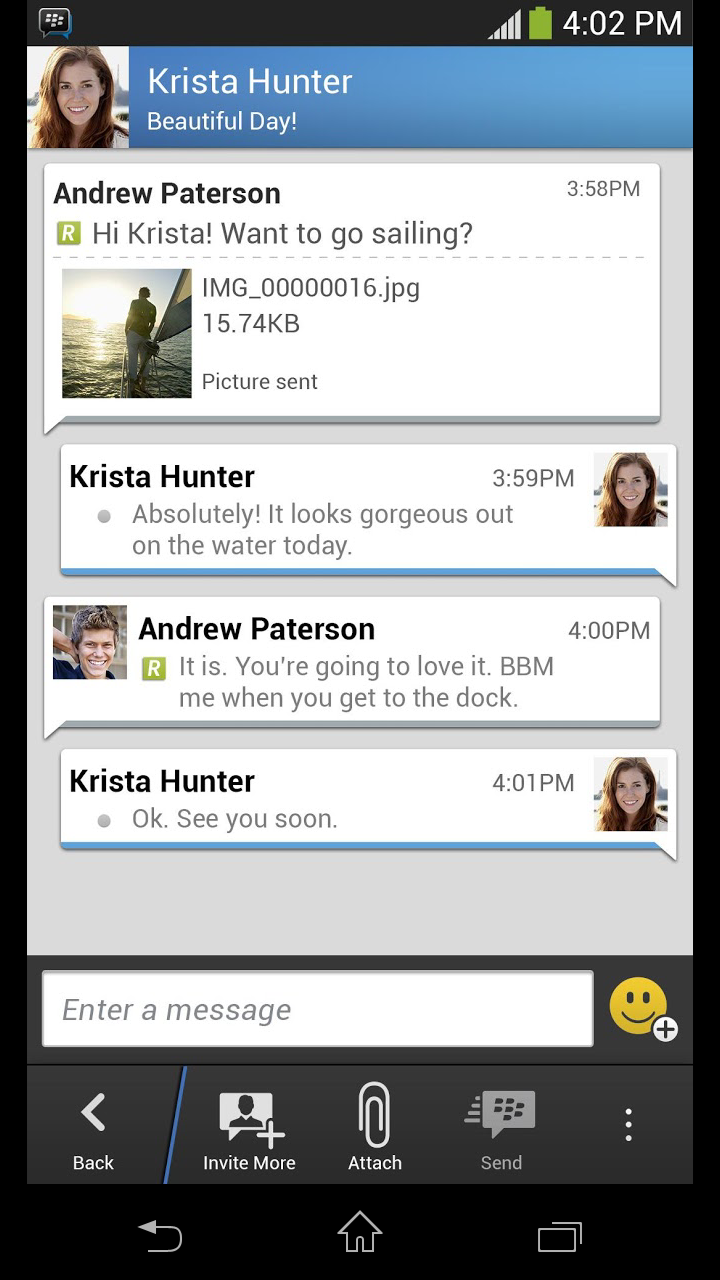The image size is (720, 1280).
Task: Attach a file to the message
Action: (x=375, y=1130)
